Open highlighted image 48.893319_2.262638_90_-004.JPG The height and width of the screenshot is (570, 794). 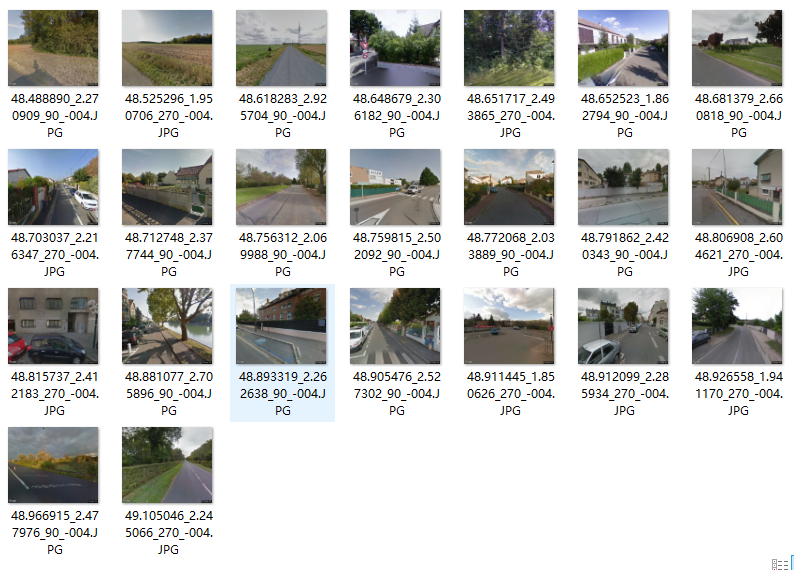coord(281,325)
